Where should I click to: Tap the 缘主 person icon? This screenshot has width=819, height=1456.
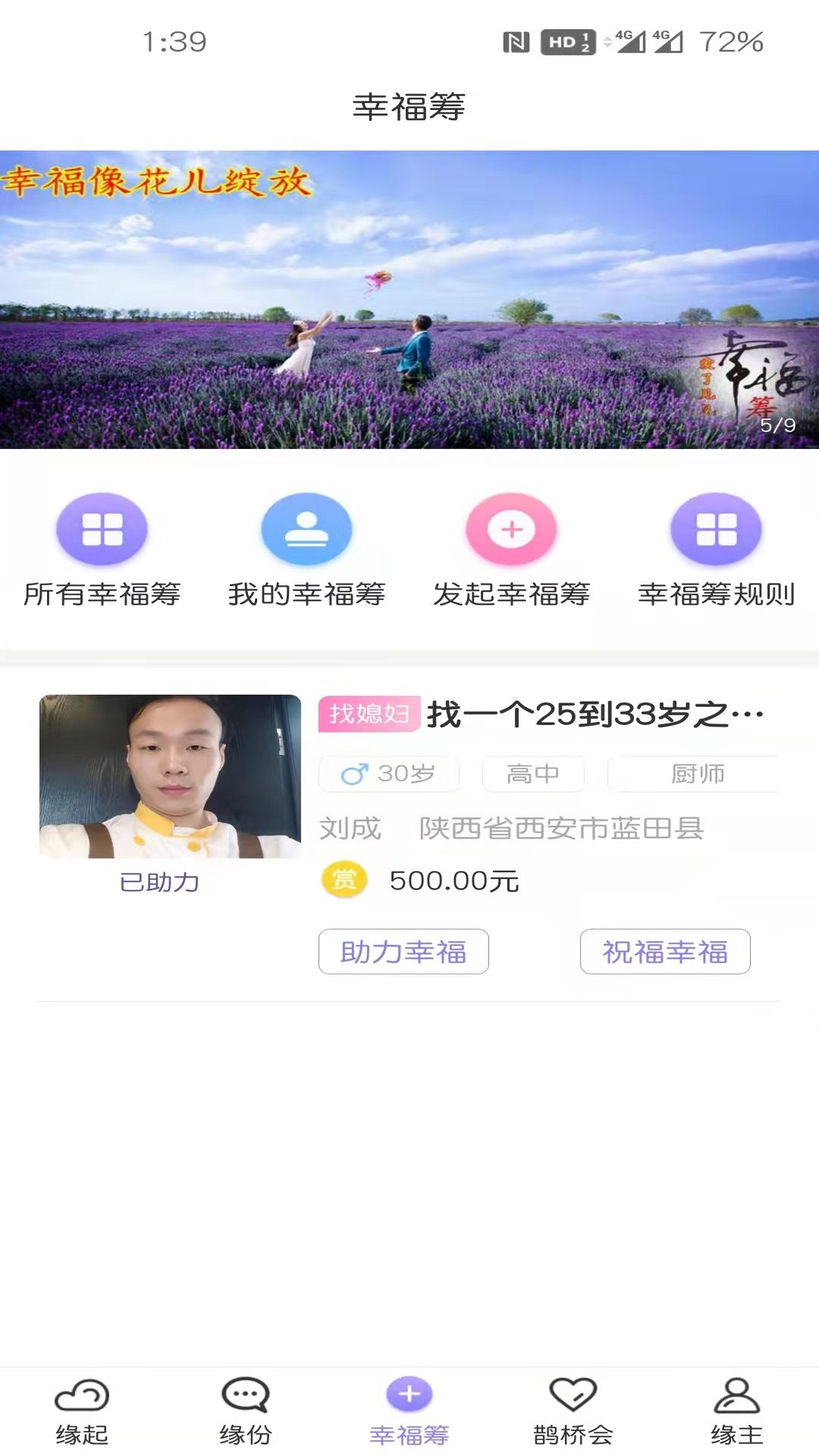736,1407
